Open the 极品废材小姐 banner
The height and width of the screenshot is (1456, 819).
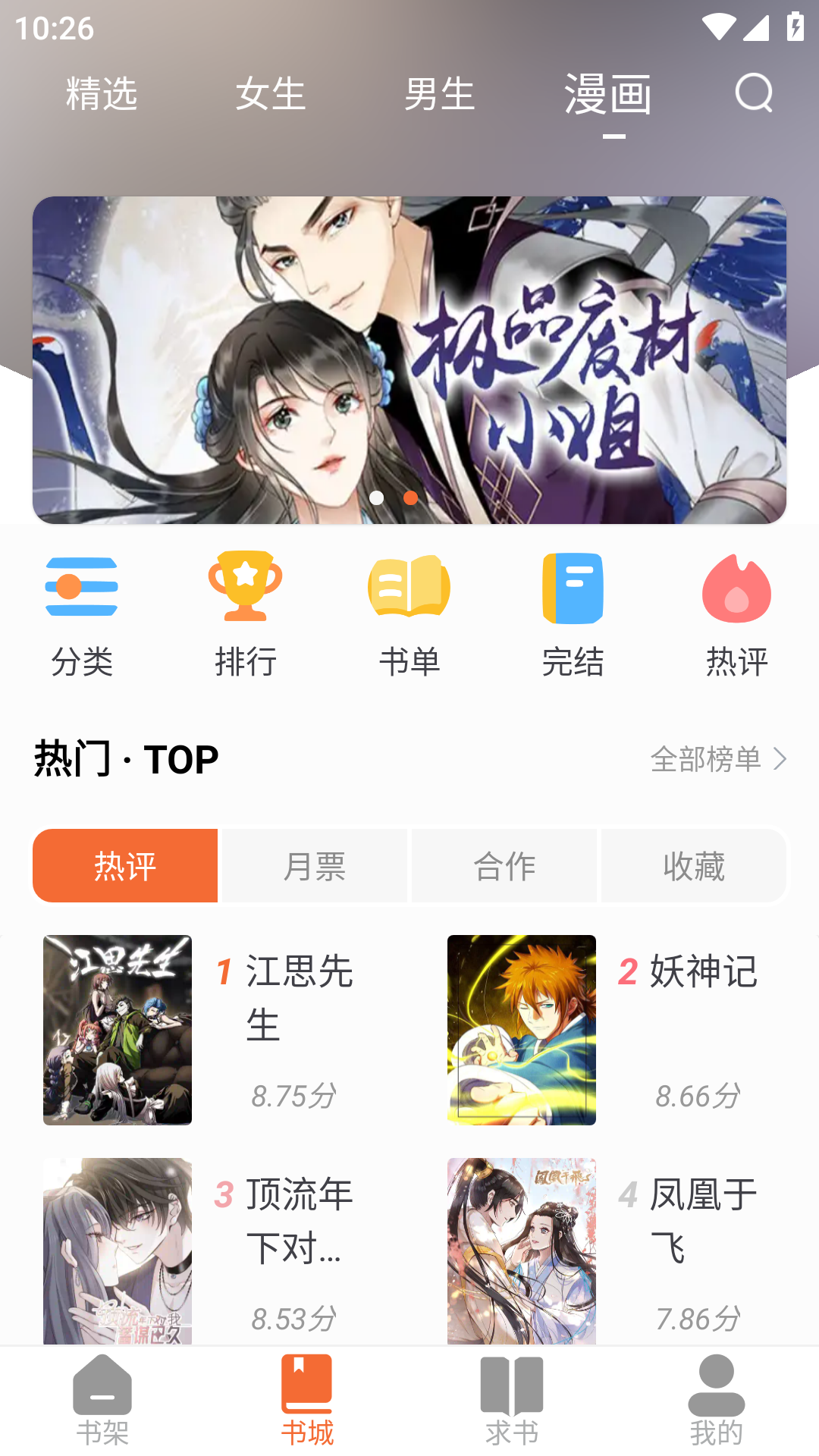(409, 359)
